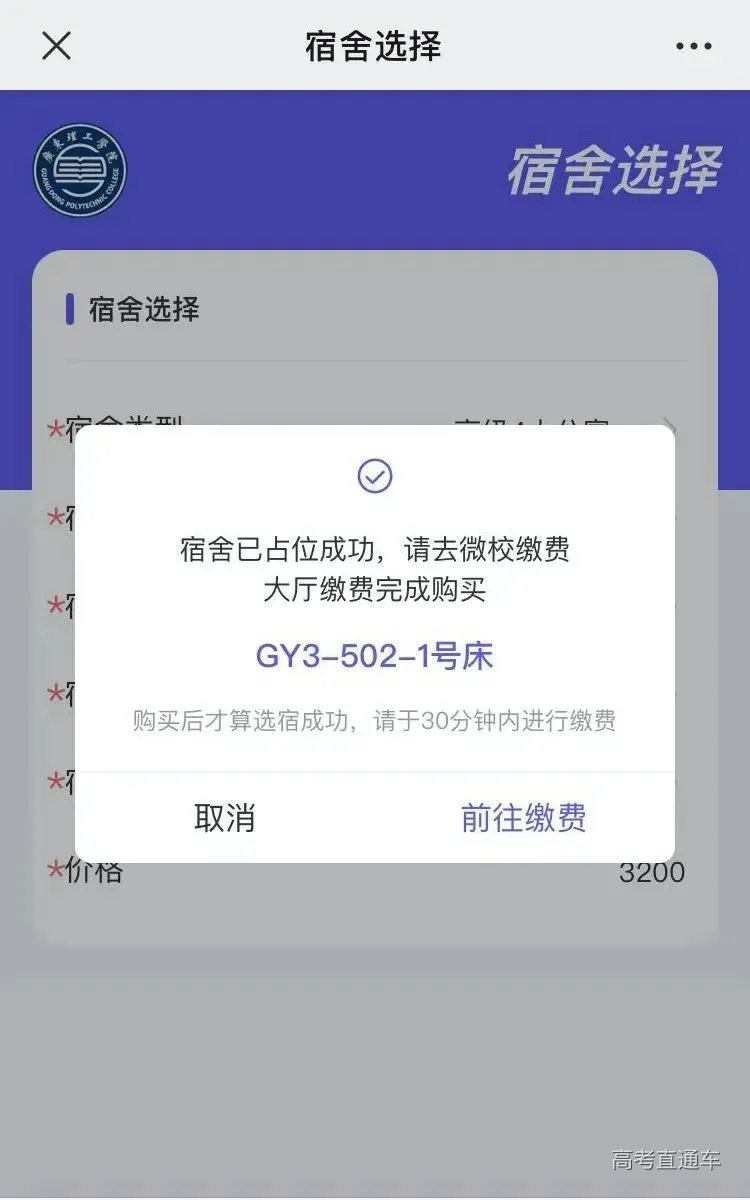The height and width of the screenshot is (1200, 750).
Task: Click the circled check symbol in the dialog
Action: 374,477
